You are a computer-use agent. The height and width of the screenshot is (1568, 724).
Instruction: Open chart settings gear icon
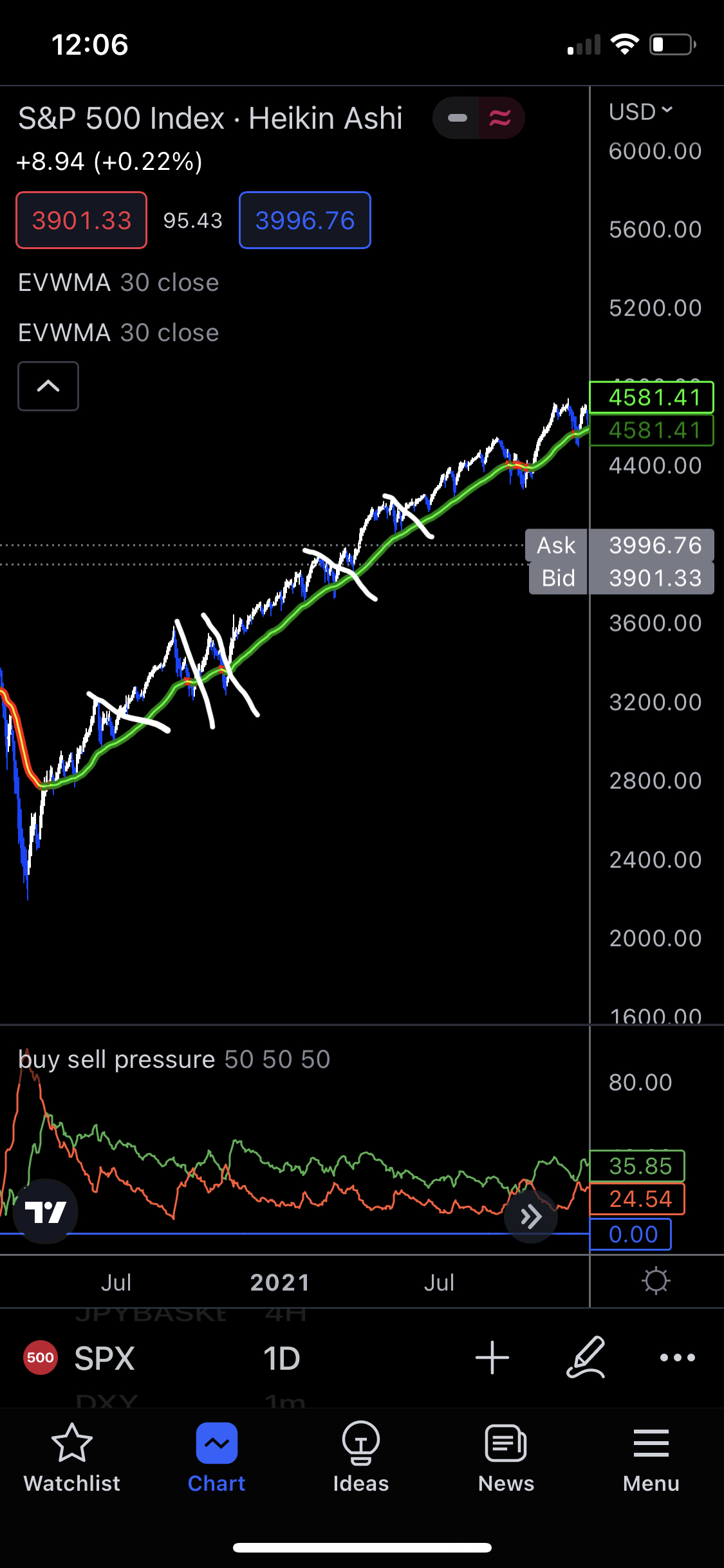tap(656, 1281)
